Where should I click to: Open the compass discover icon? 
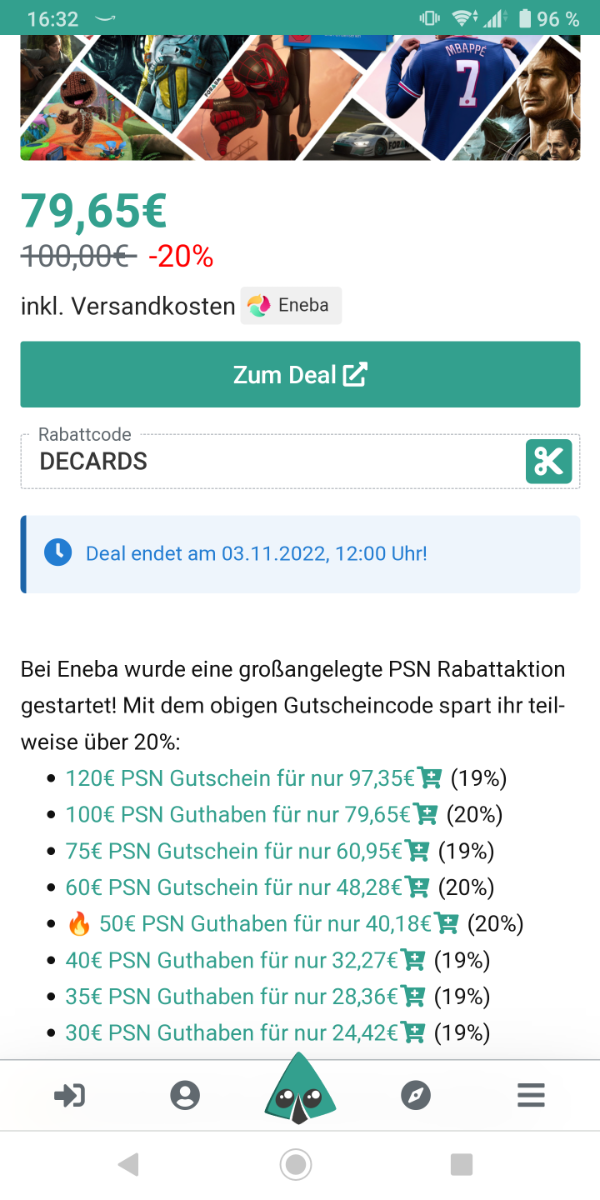416,1096
